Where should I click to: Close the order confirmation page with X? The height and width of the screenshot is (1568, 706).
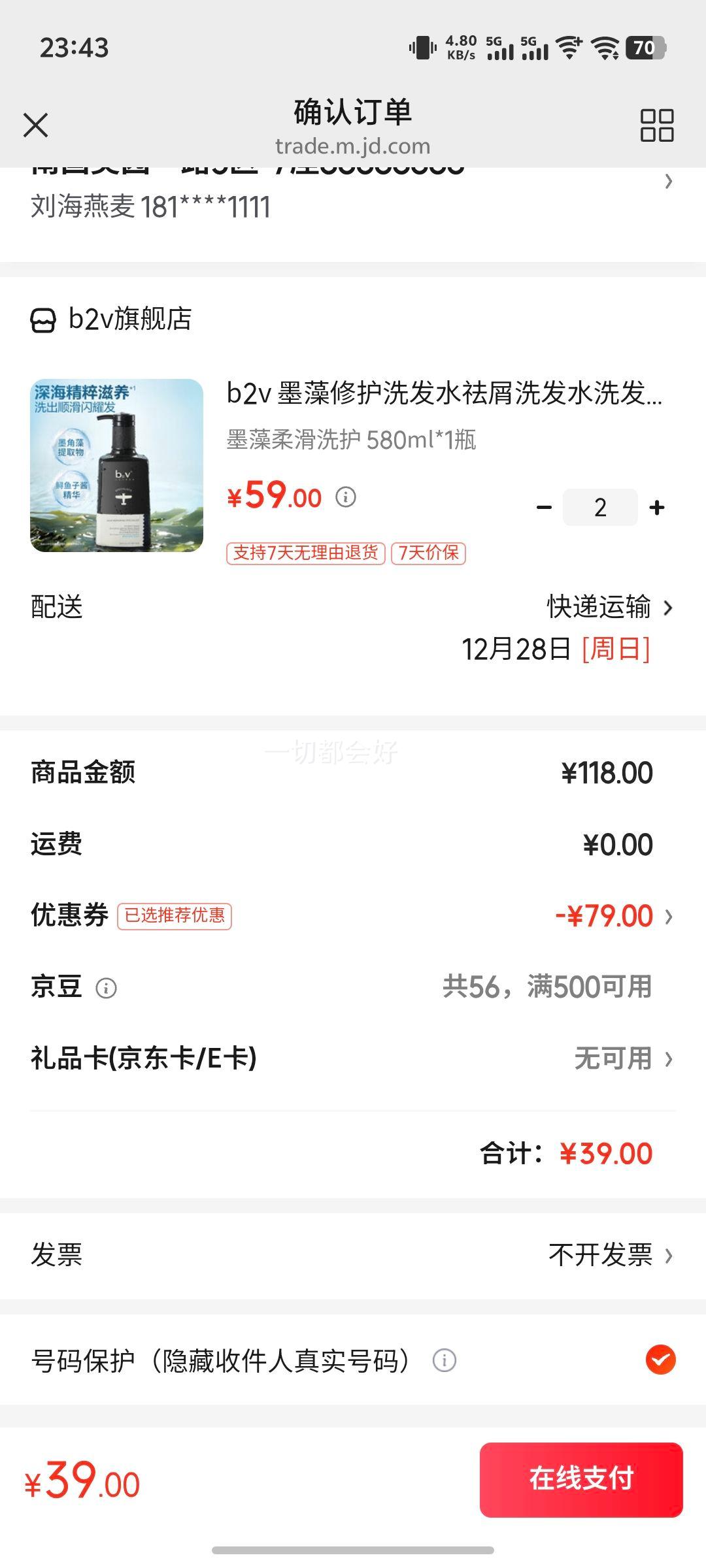coord(37,124)
